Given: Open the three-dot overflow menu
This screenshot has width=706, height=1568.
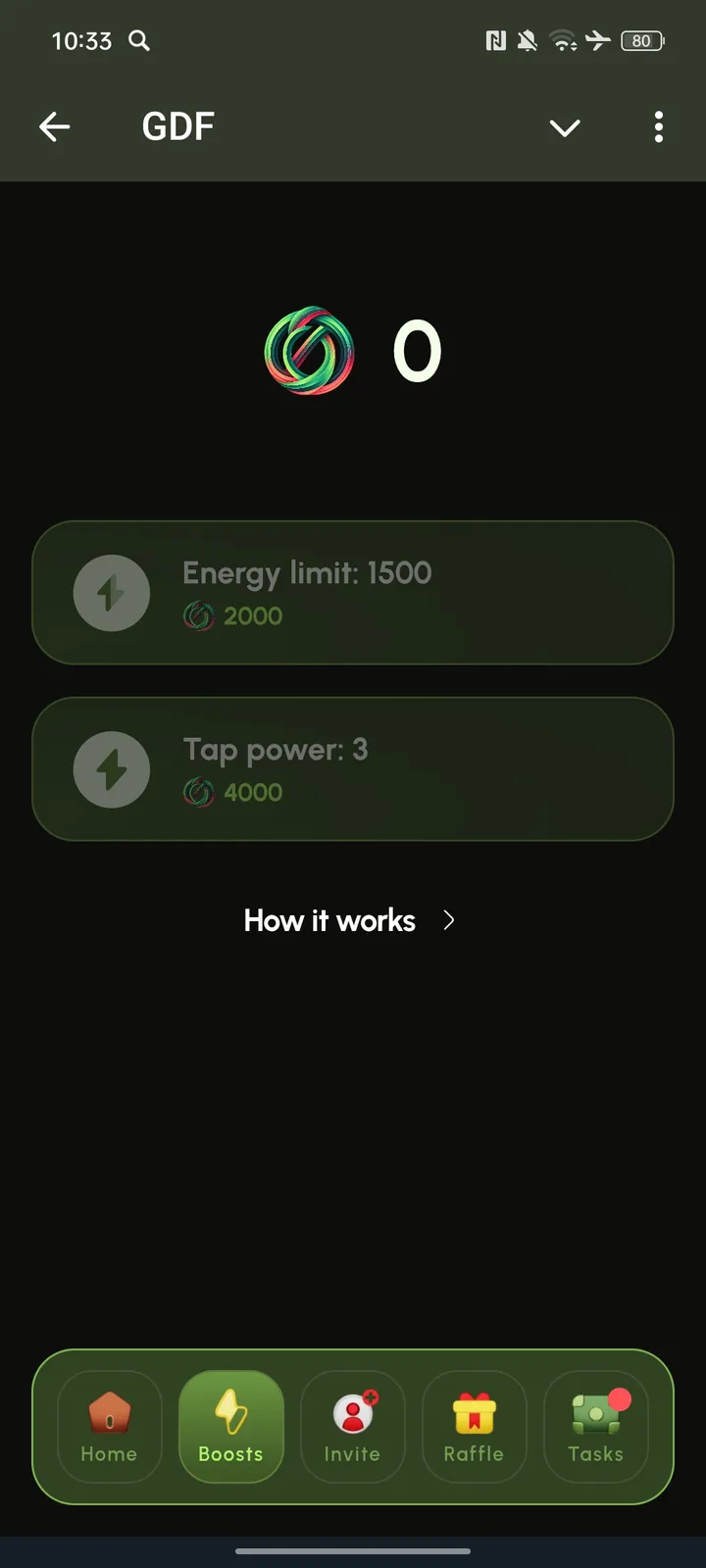Looking at the screenshot, I should pos(658,126).
